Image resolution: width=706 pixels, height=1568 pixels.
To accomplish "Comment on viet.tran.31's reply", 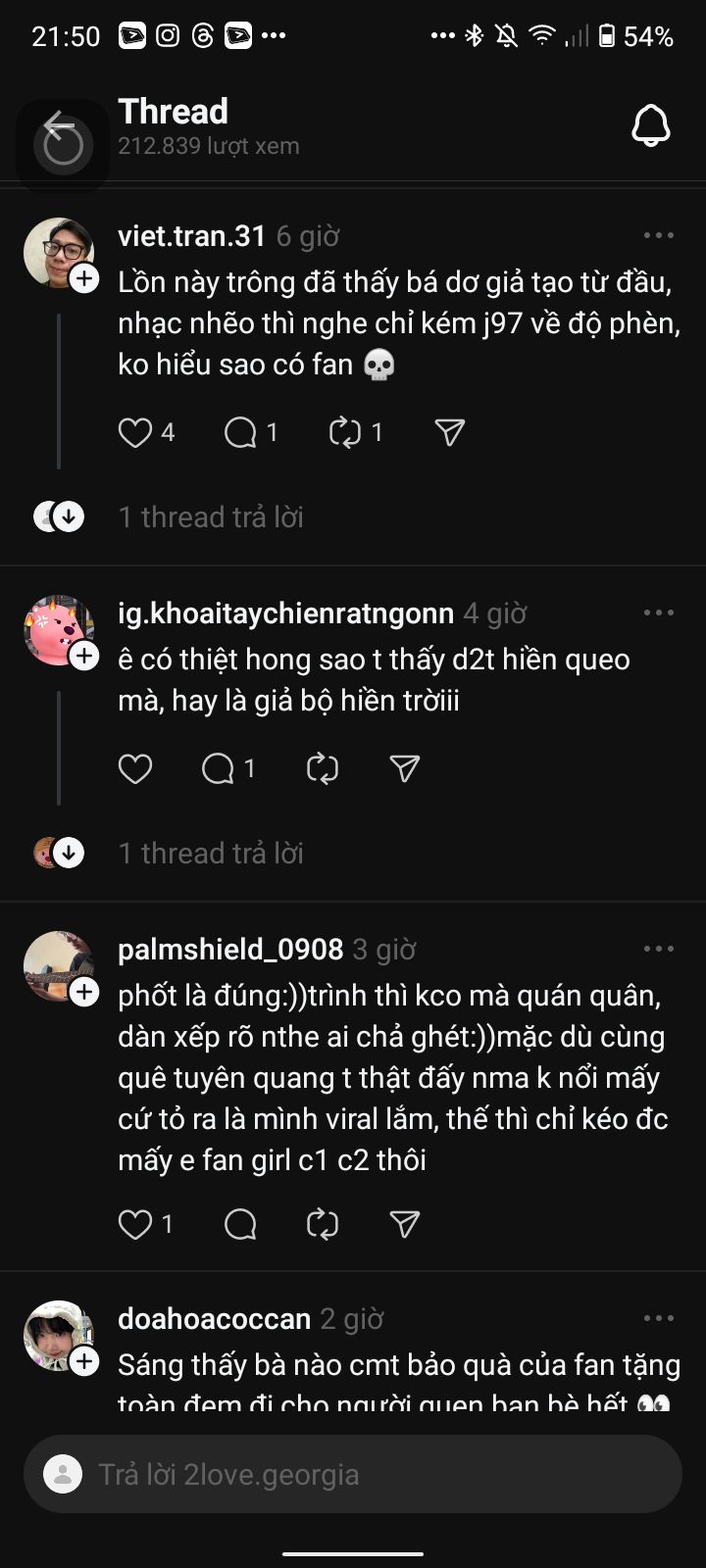I will 240,432.
